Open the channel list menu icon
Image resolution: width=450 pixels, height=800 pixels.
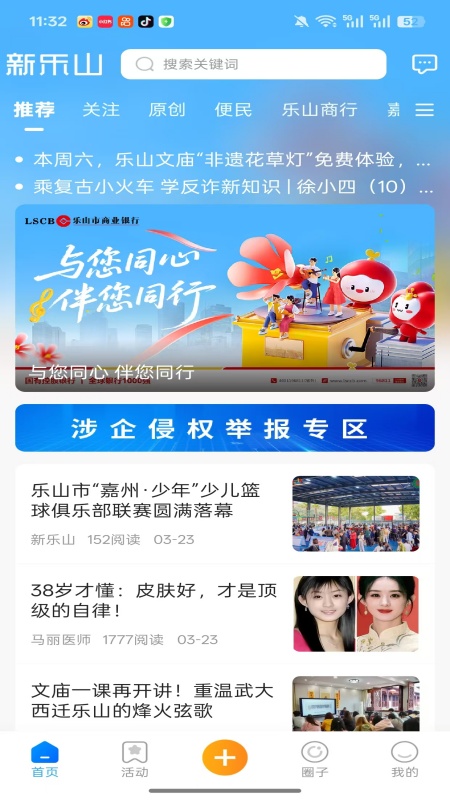pos(424,110)
